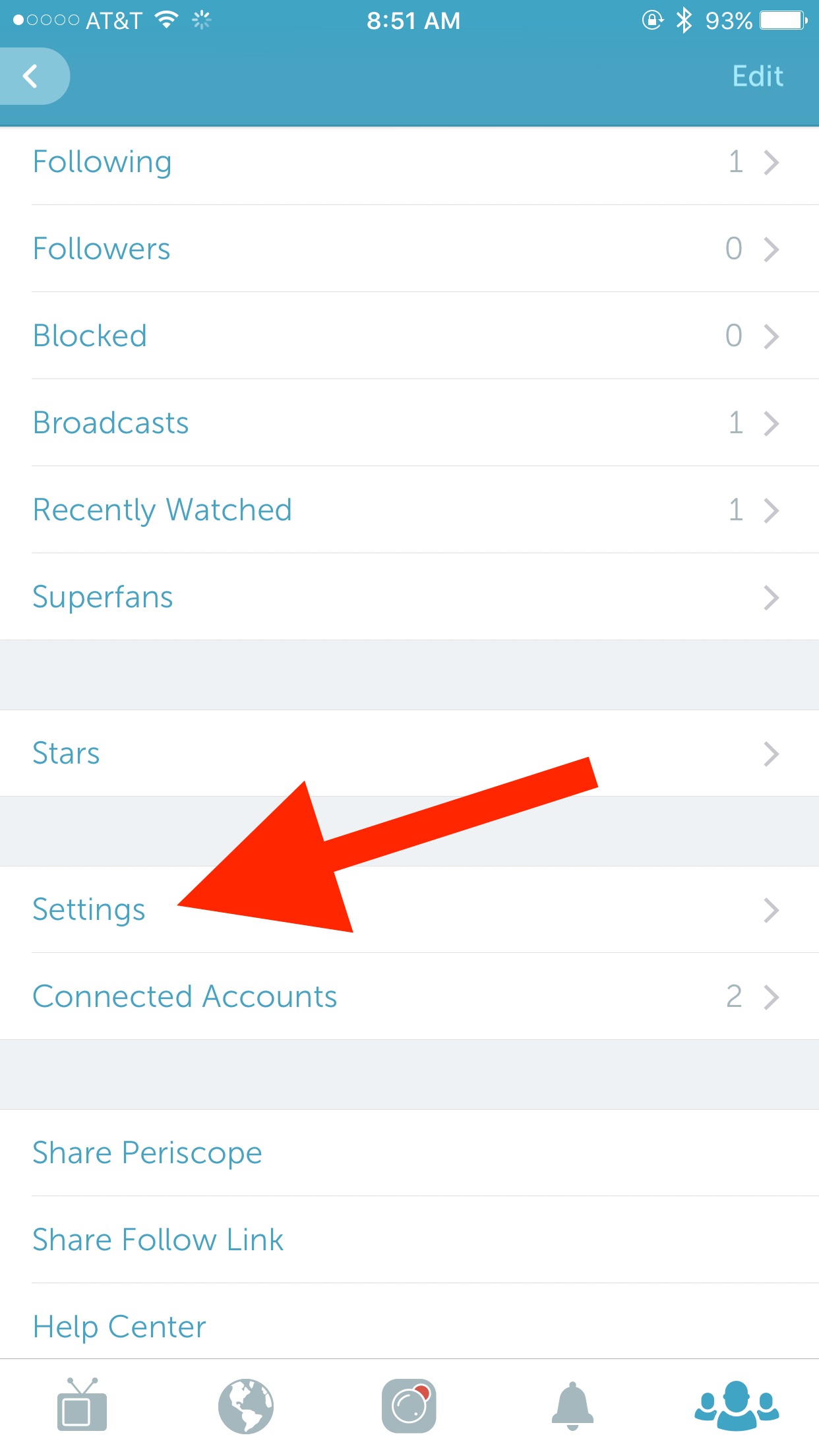Switch to the TV watch tab
Viewport: 819px width, 1456px height.
point(82,1405)
